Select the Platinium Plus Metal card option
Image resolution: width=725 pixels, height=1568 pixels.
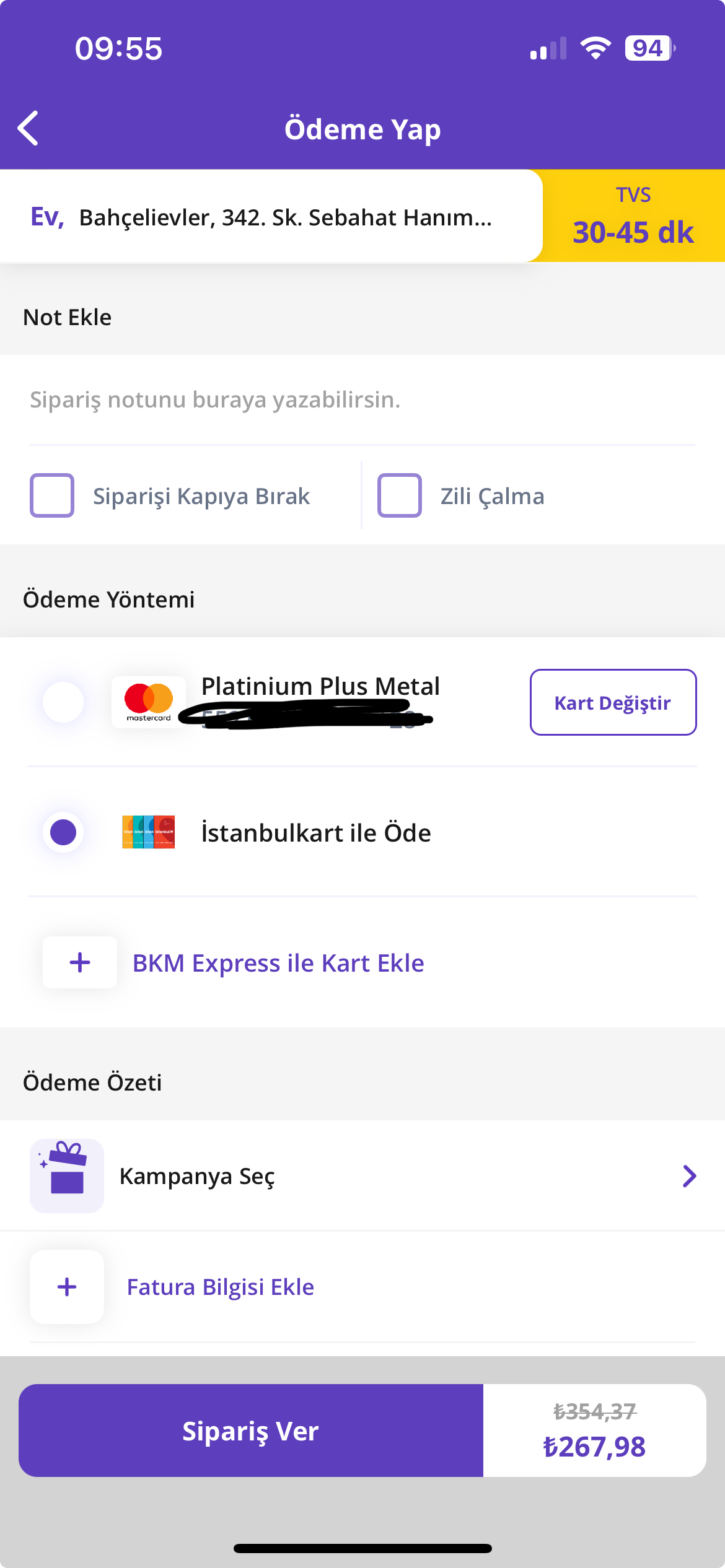pyautogui.click(x=63, y=702)
